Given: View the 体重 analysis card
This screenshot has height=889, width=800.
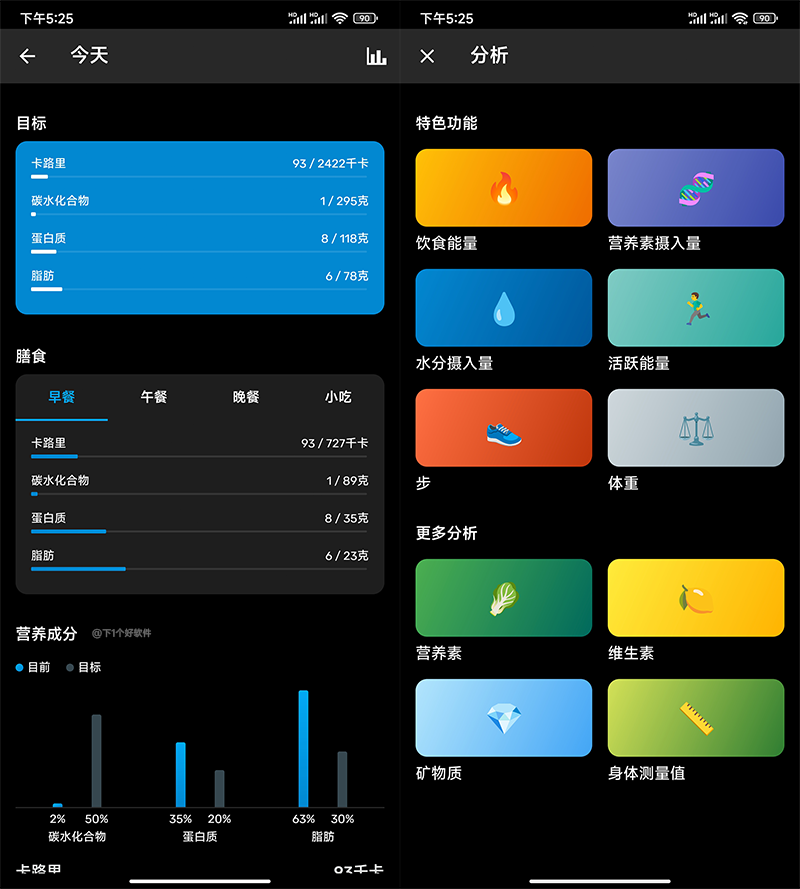Looking at the screenshot, I should click(695, 428).
